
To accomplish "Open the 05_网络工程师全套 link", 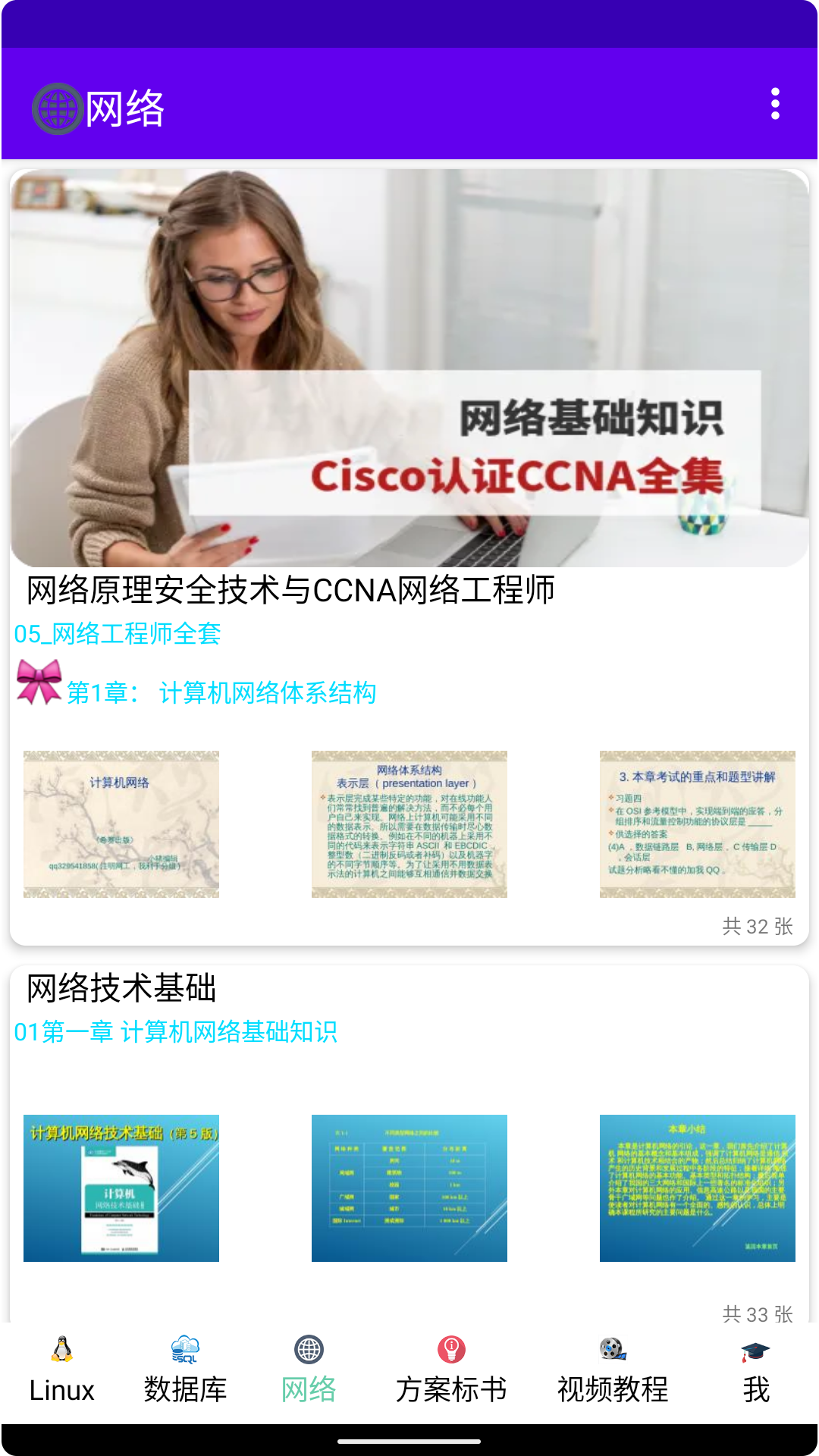I will coord(118,633).
